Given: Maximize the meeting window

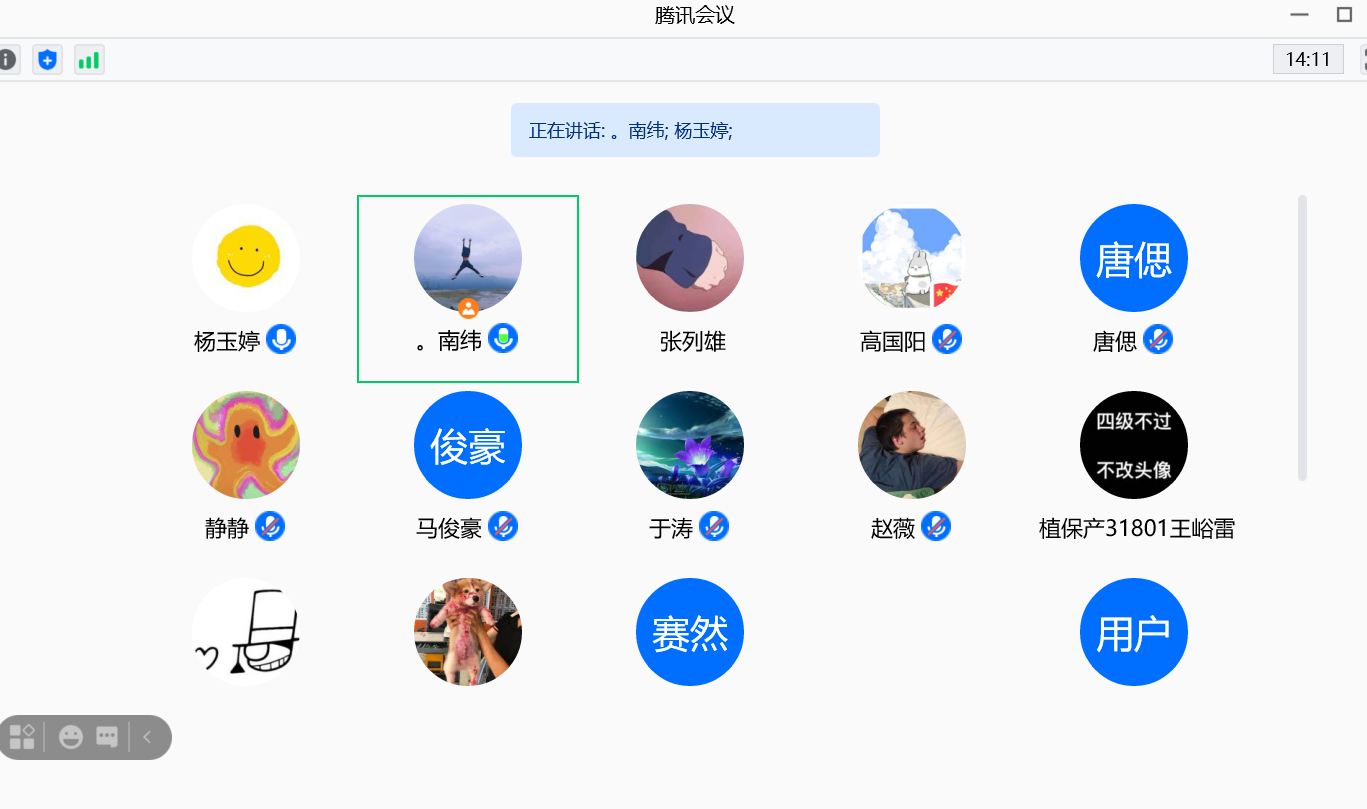Looking at the screenshot, I should (x=1344, y=15).
